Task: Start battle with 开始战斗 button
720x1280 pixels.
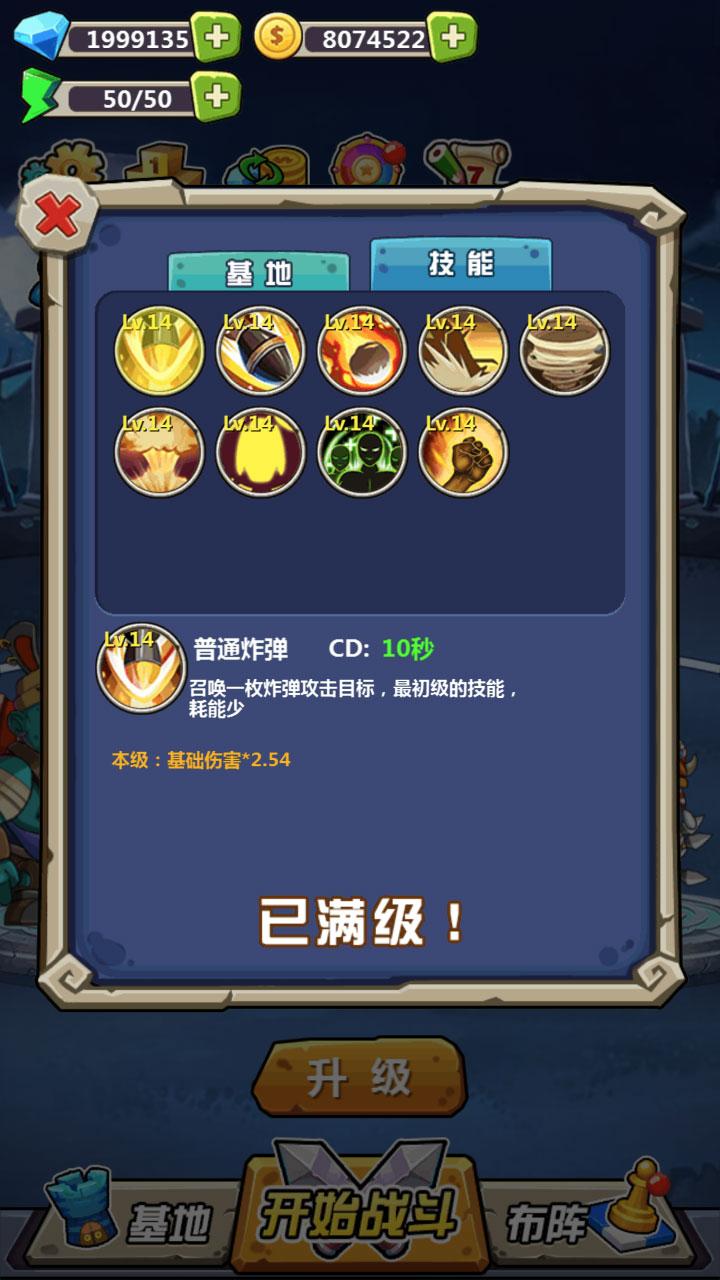Action: [x=359, y=1215]
